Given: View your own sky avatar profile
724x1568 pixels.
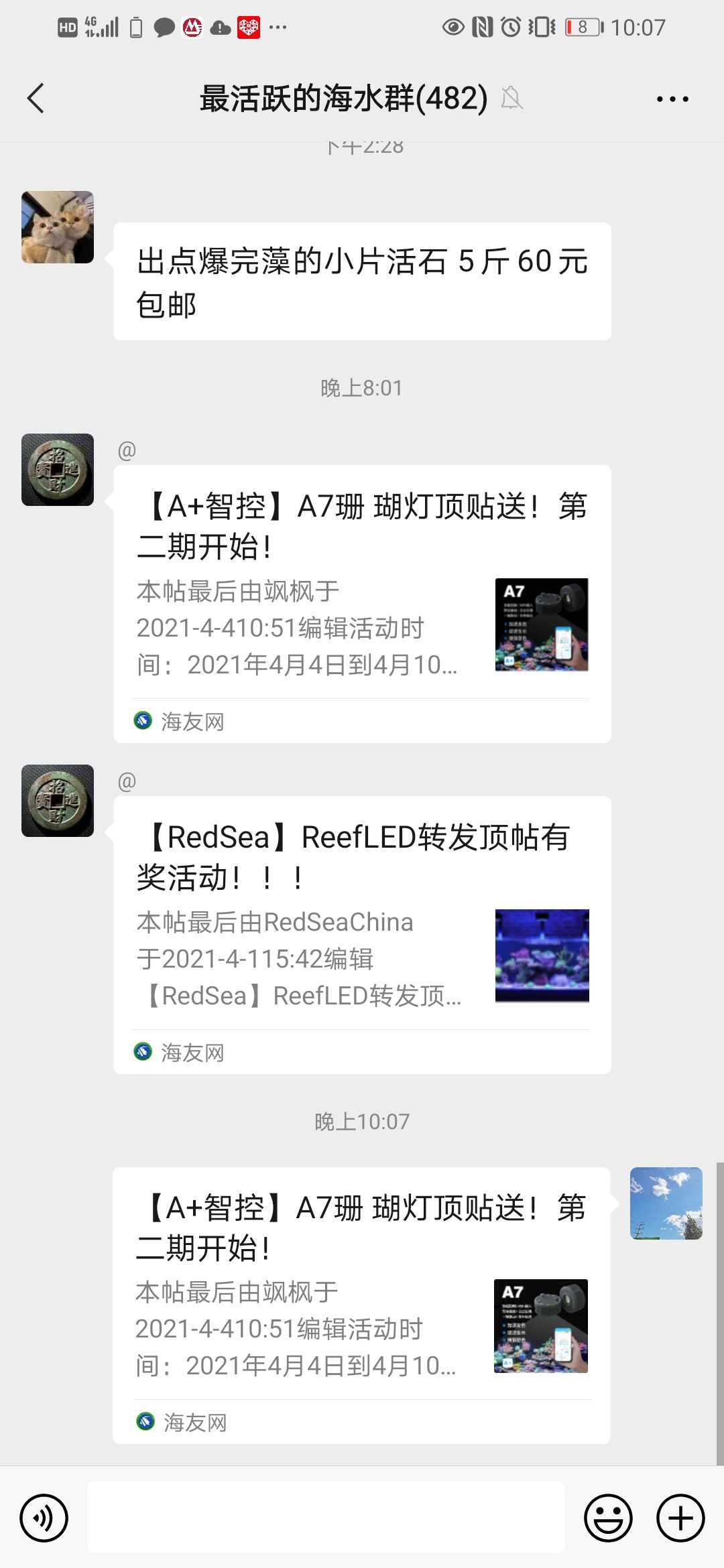Looking at the screenshot, I should pos(666,1203).
